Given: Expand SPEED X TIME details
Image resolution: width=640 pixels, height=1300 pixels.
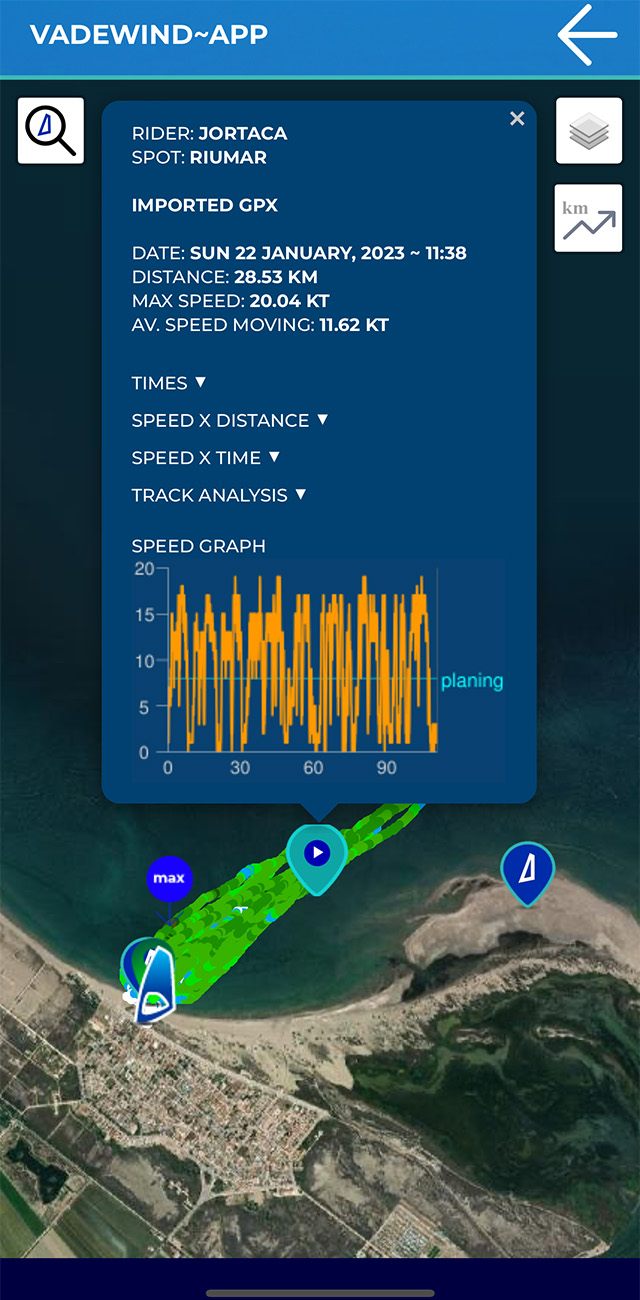Looking at the screenshot, I should [206, 458].
